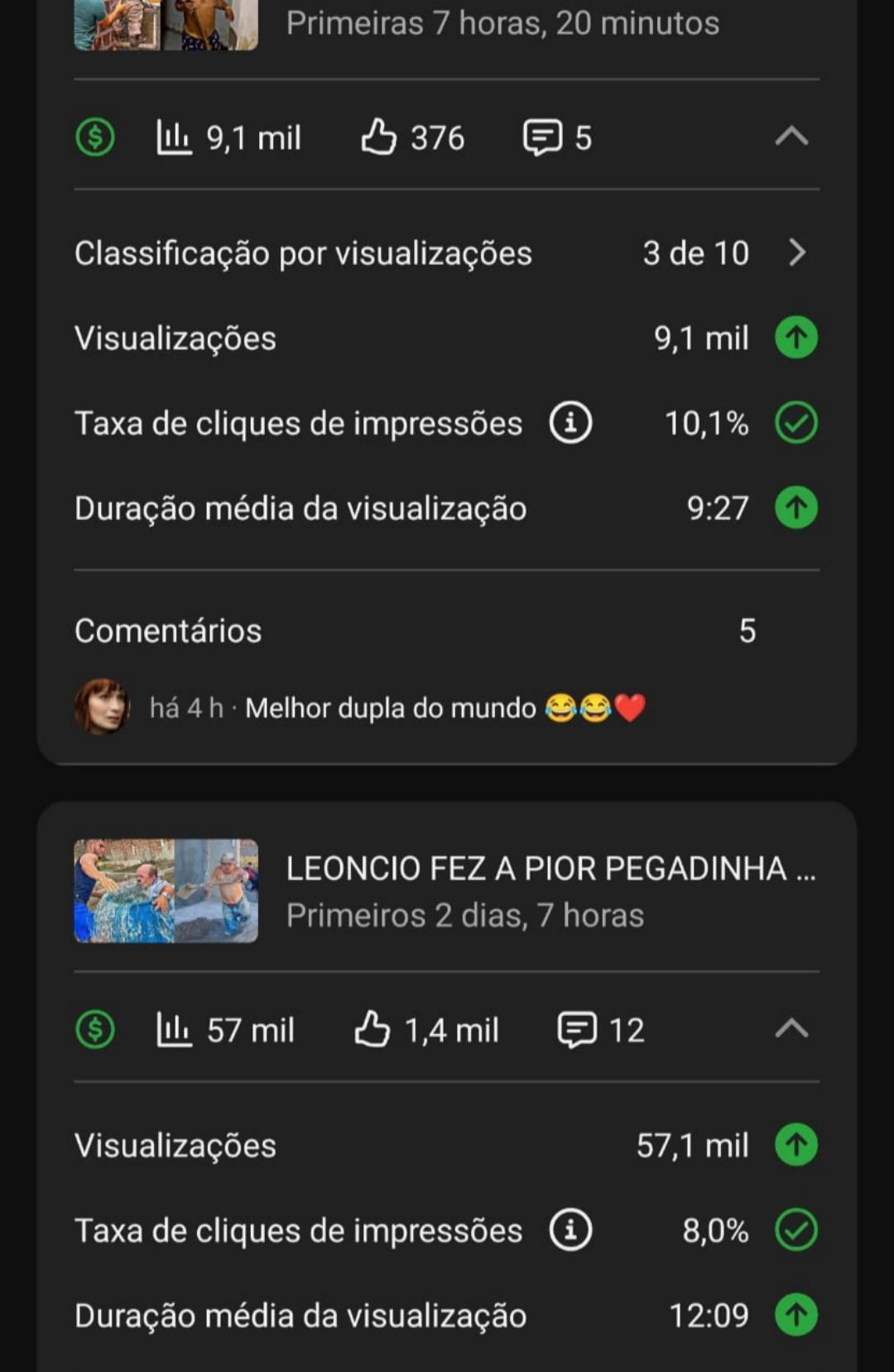894x1372 pixels.
Task: Collapse the 57 mil video stats card
Action: click(791, 1029)
